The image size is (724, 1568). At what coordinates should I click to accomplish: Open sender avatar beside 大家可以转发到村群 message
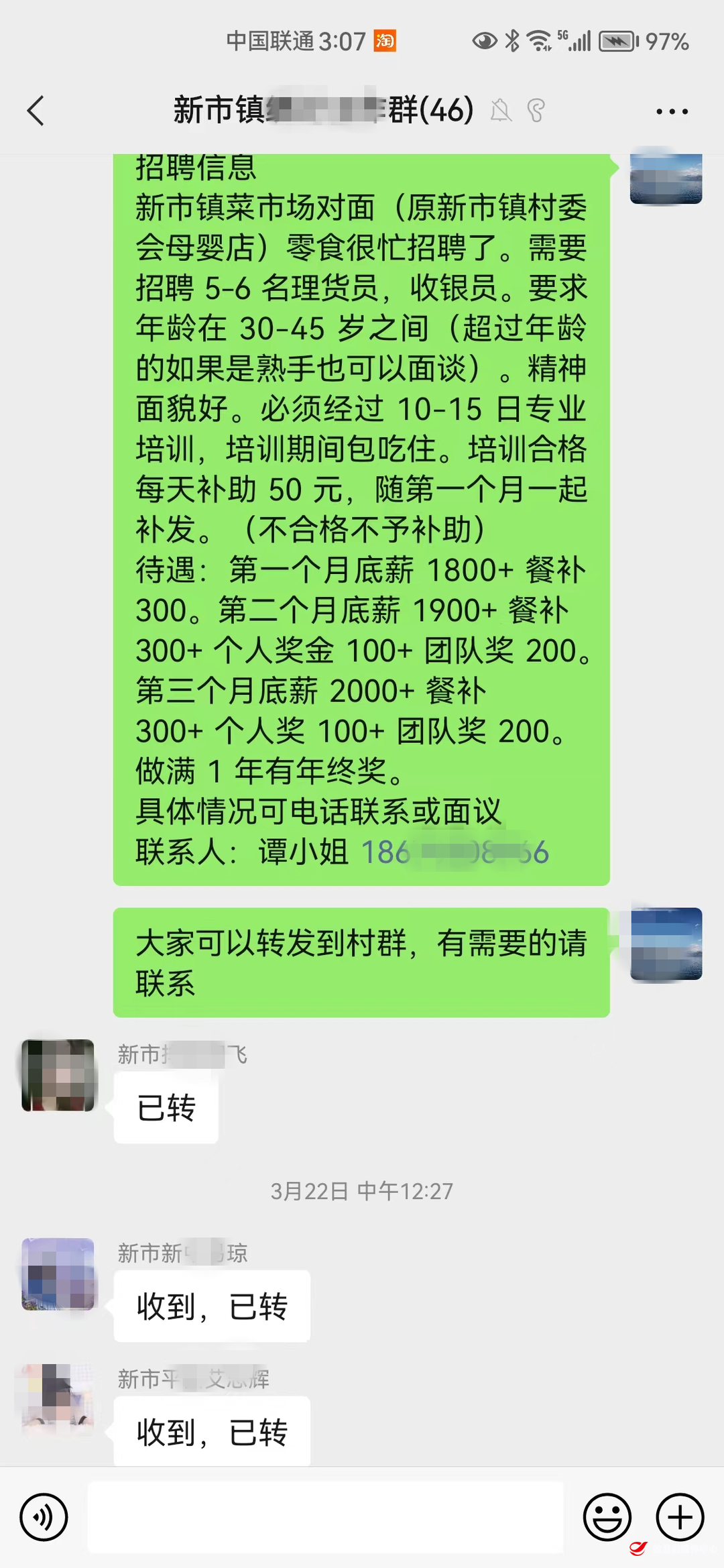[x=666, y=944]
